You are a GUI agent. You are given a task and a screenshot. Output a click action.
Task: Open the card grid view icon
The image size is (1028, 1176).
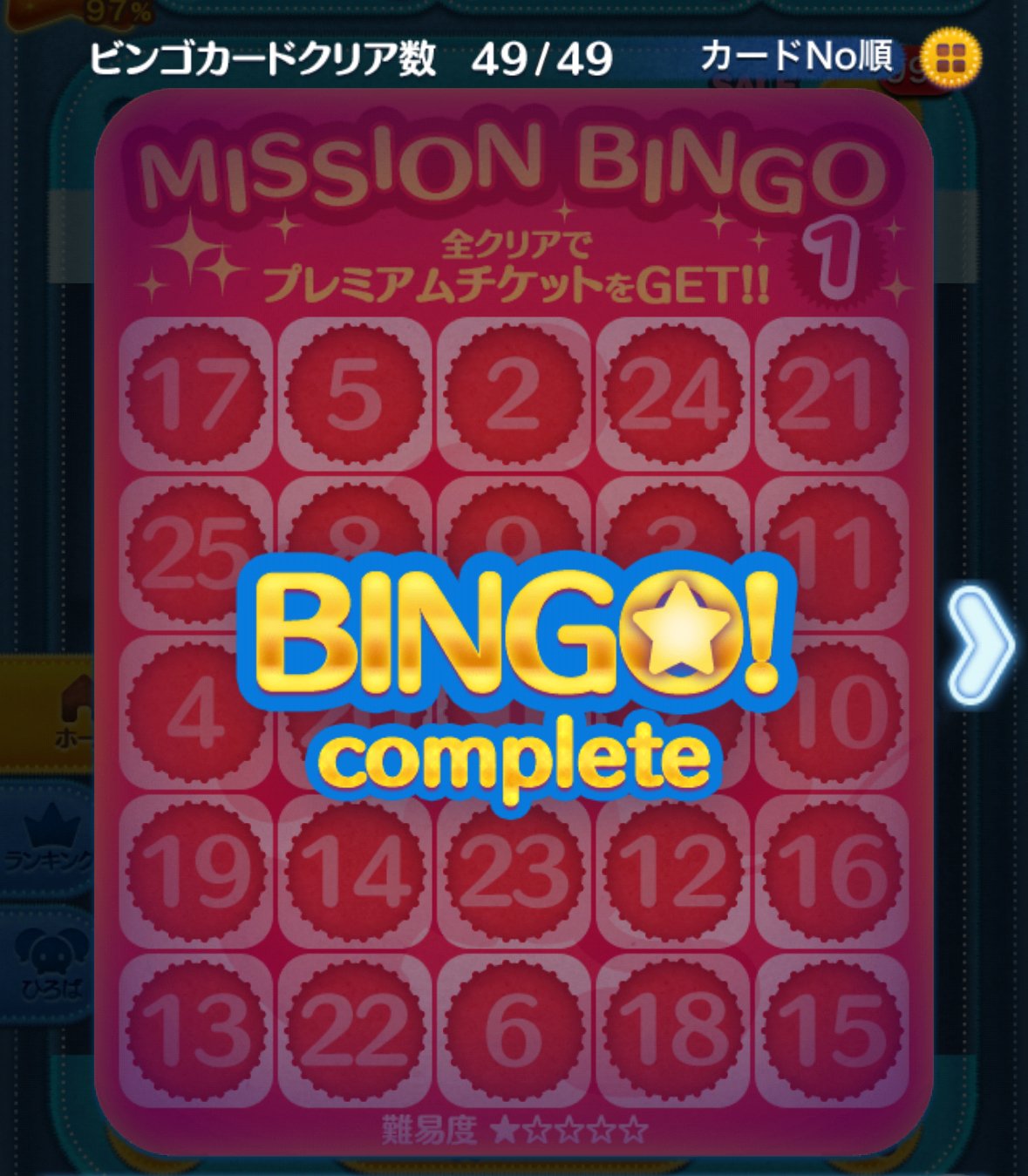point(950,59)
